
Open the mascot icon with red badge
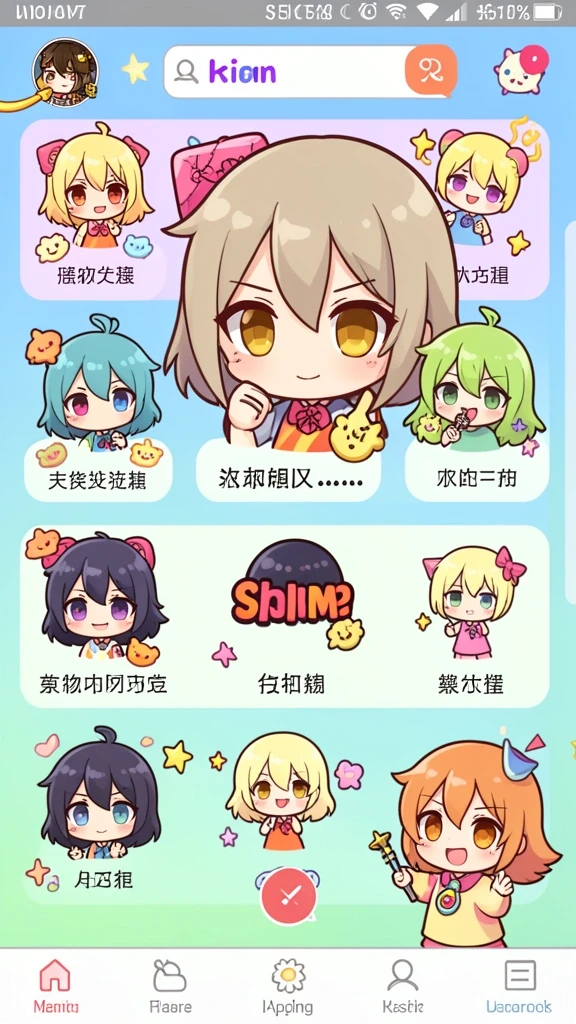[520, 70]
